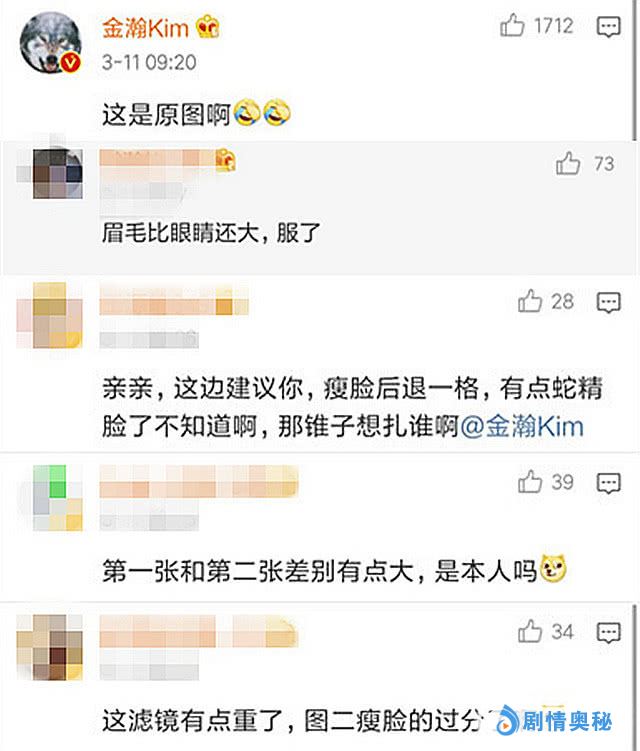The image size is (640, 751).
Task: Open the @金瀚Kim mention link
Action: pyautogui.click(x=521, y=427)
